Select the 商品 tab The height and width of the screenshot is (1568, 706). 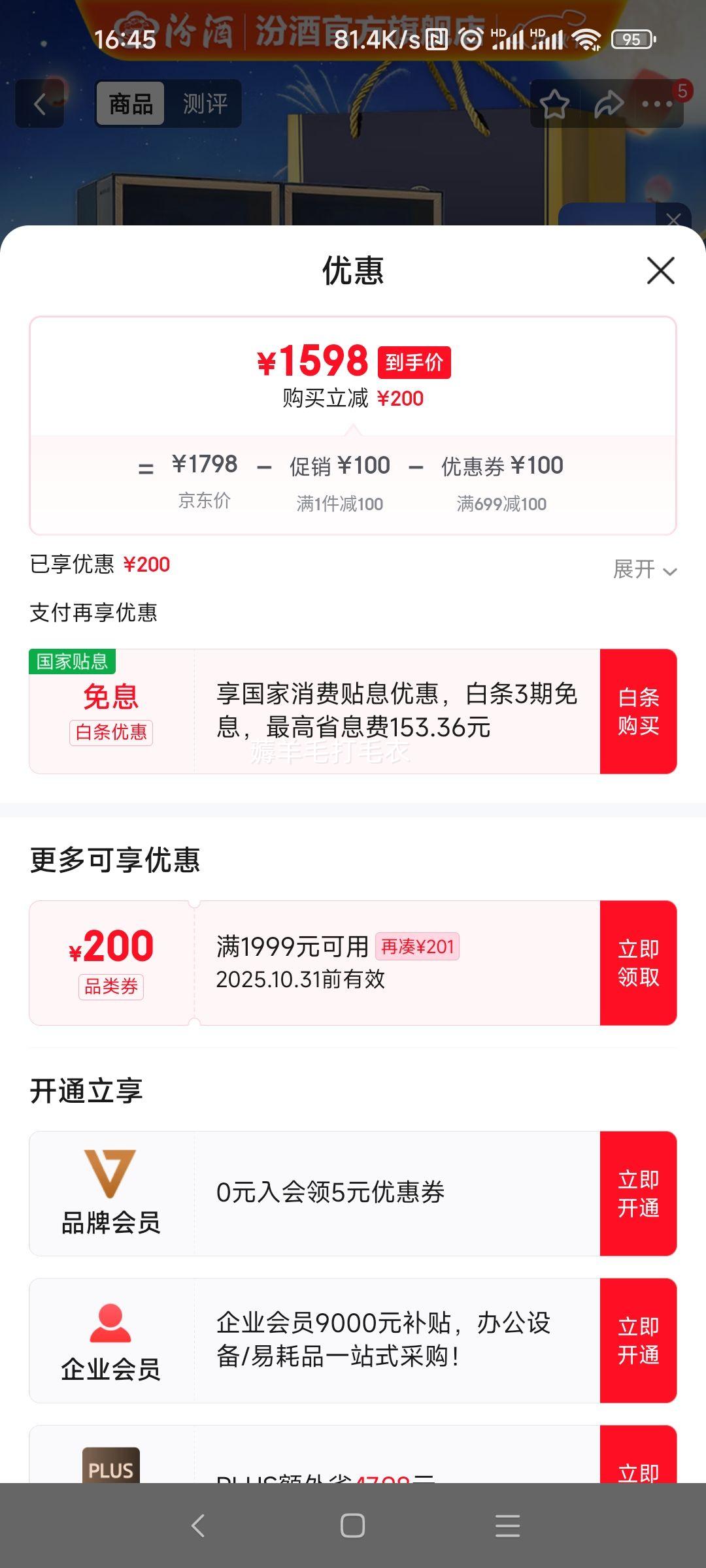[131, 104]
